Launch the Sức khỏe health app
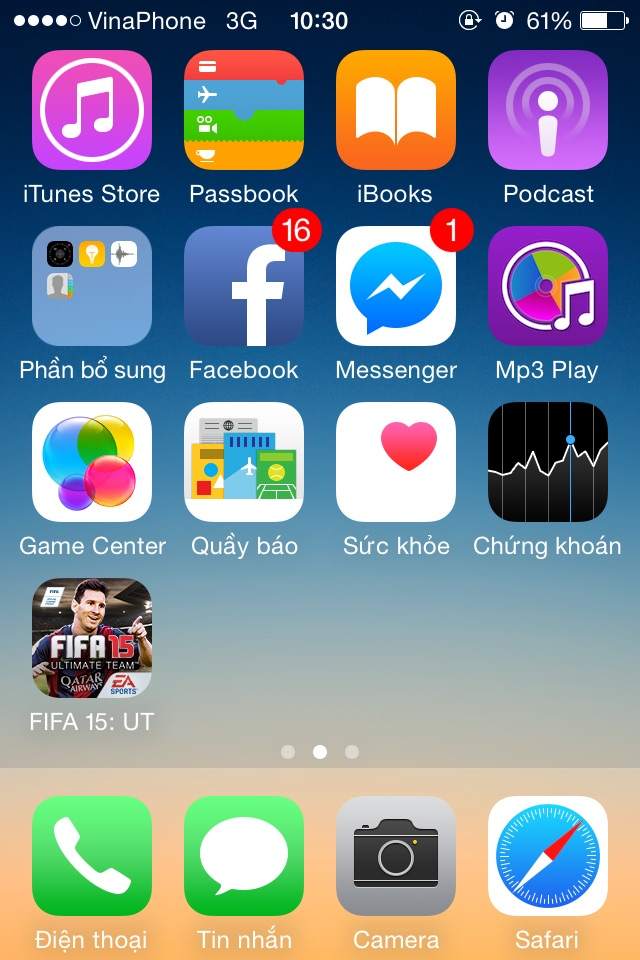The width and height of the screenshot is (640, 960). pyautogui.click(x=396, y=462)
